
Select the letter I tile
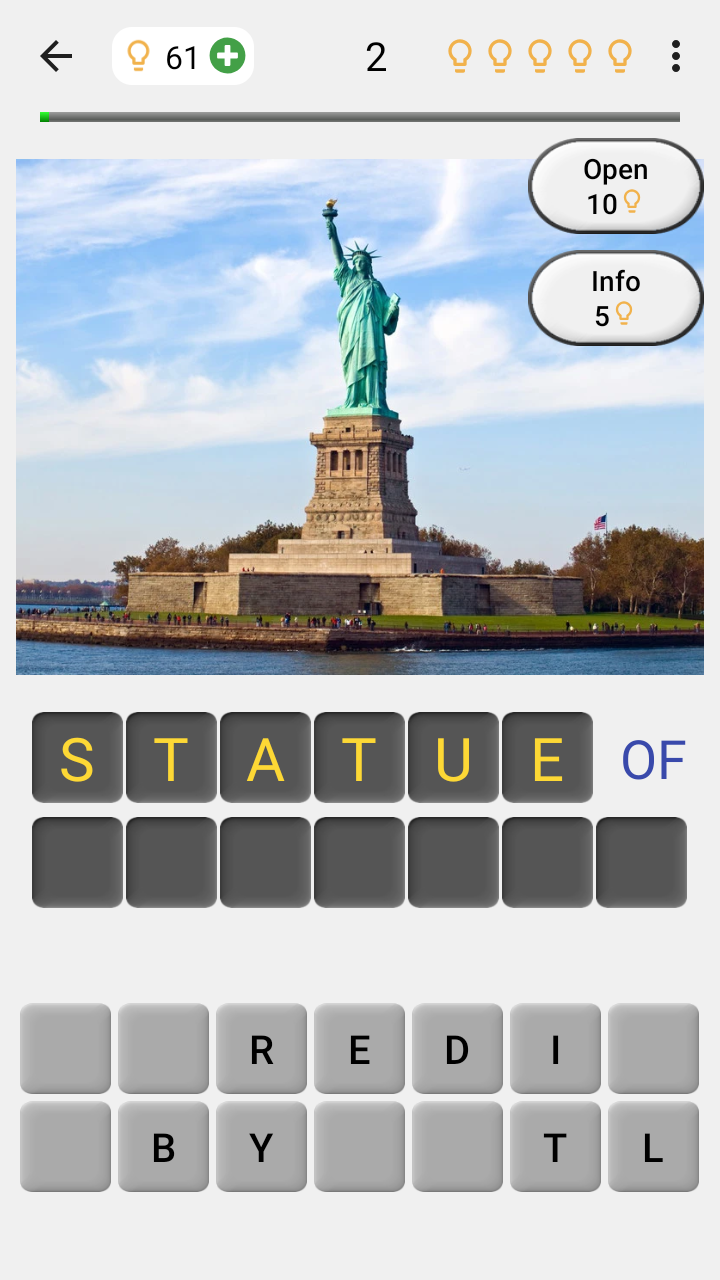pos(555,1049)
